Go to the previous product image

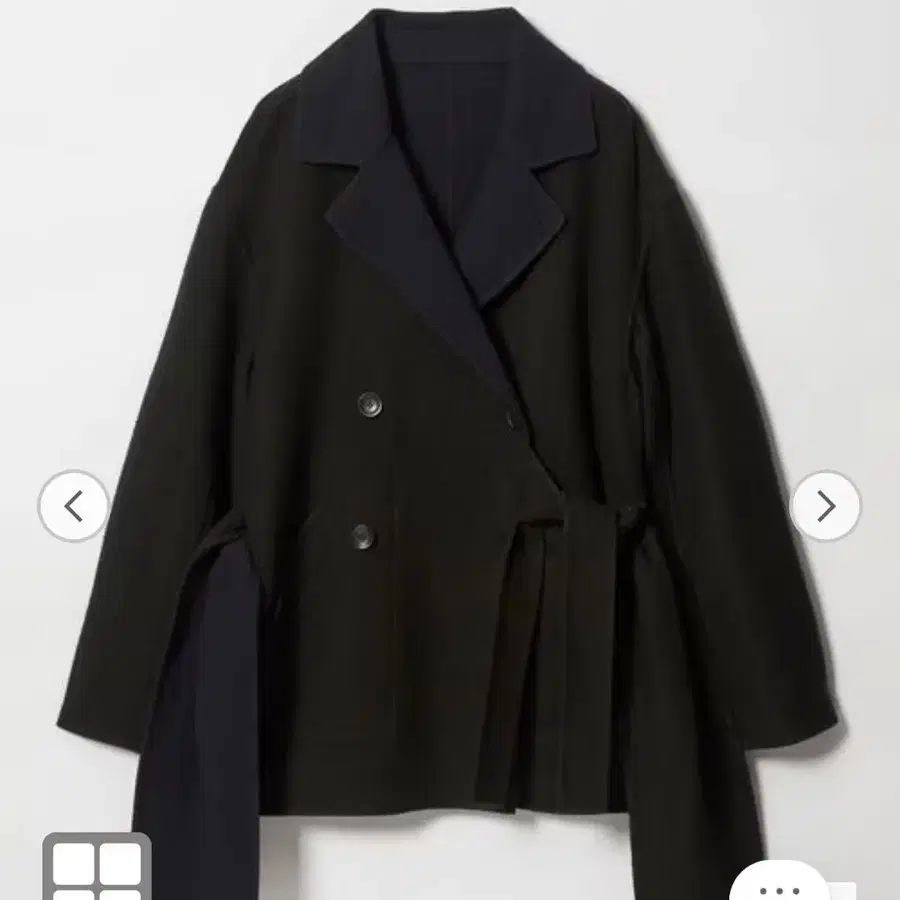pos(73,506)
